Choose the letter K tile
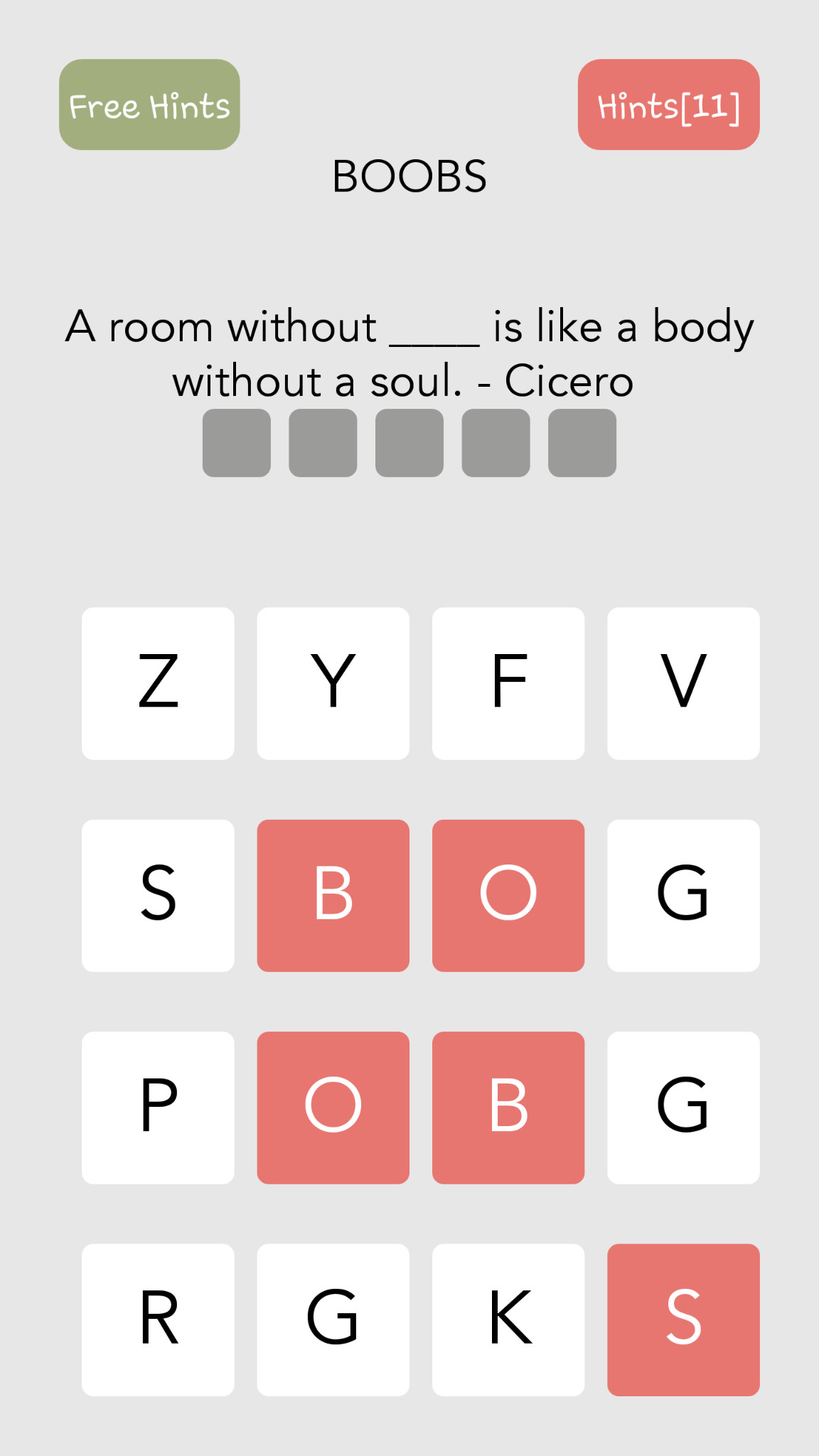Viewport: 819px width, 1456px height. click(x=508, y=1319)
